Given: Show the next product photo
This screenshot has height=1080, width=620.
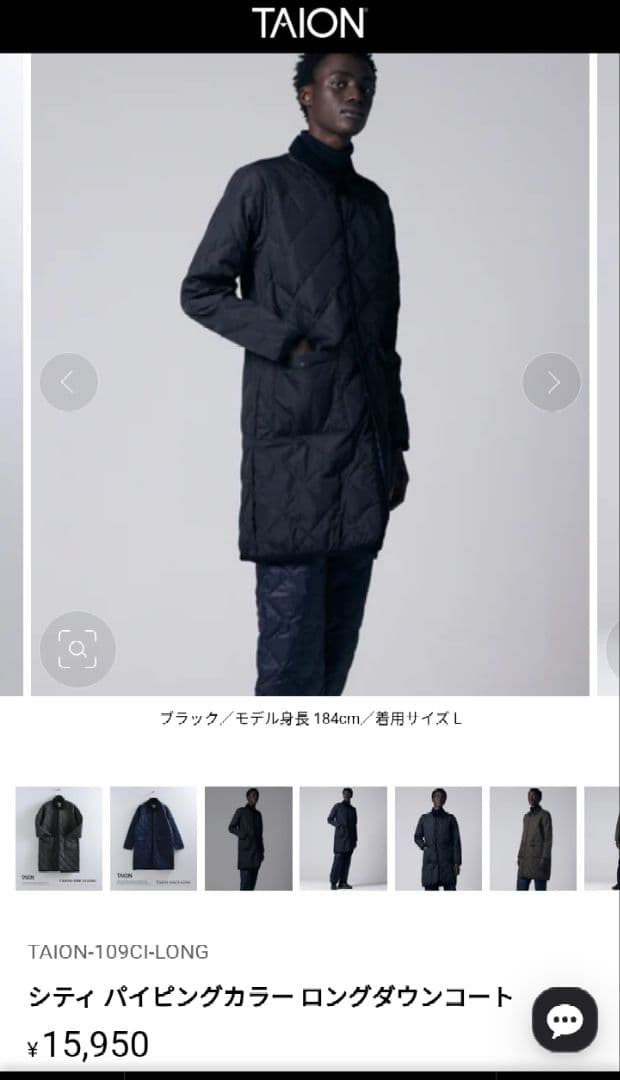Looking at the screenshot, I should (551, 382).
